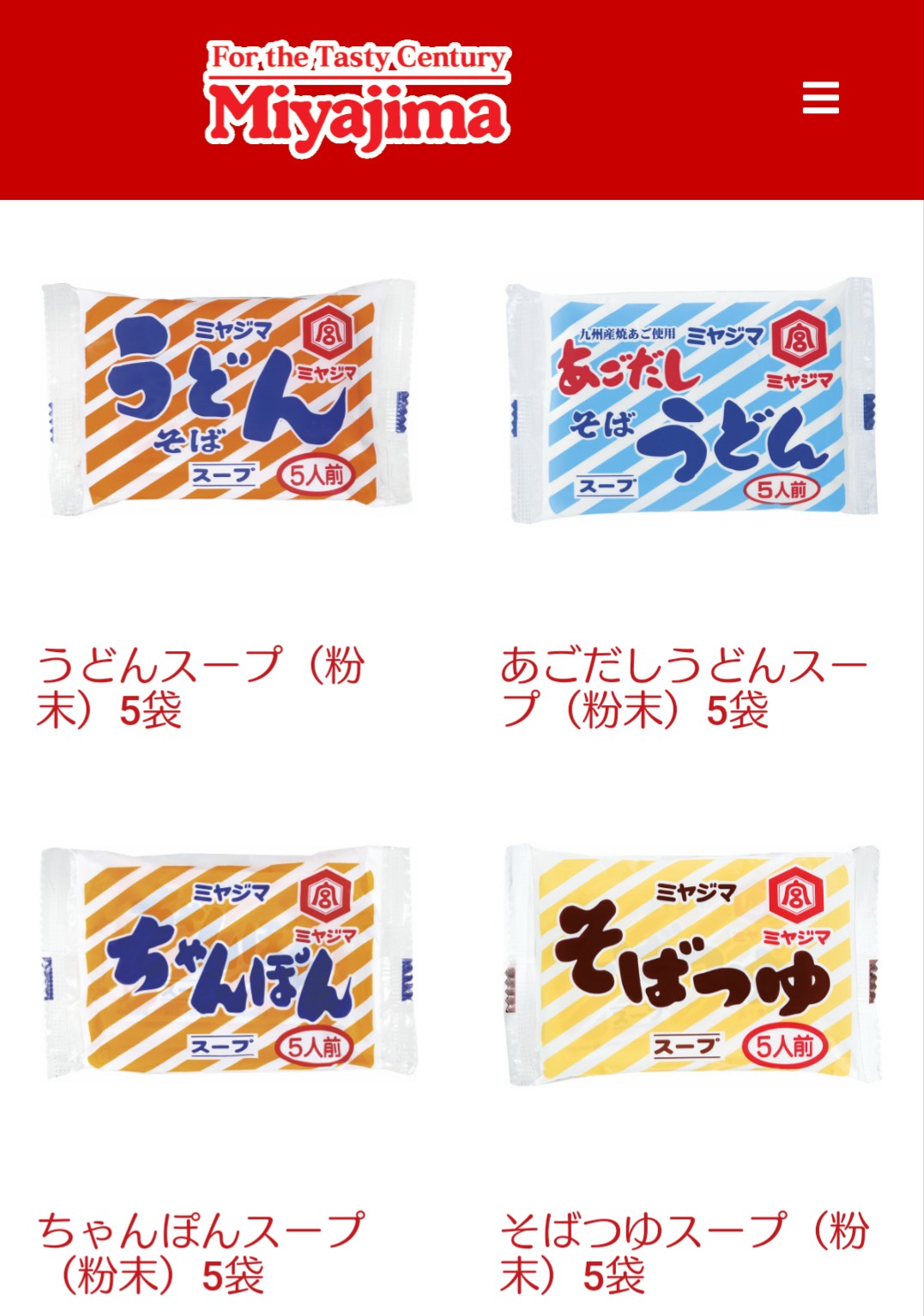Select the ちゃんぽんスープ（粉末）5袋 title link
The width and height of the screenshot is (924, 1316).
coord(202,1252)
